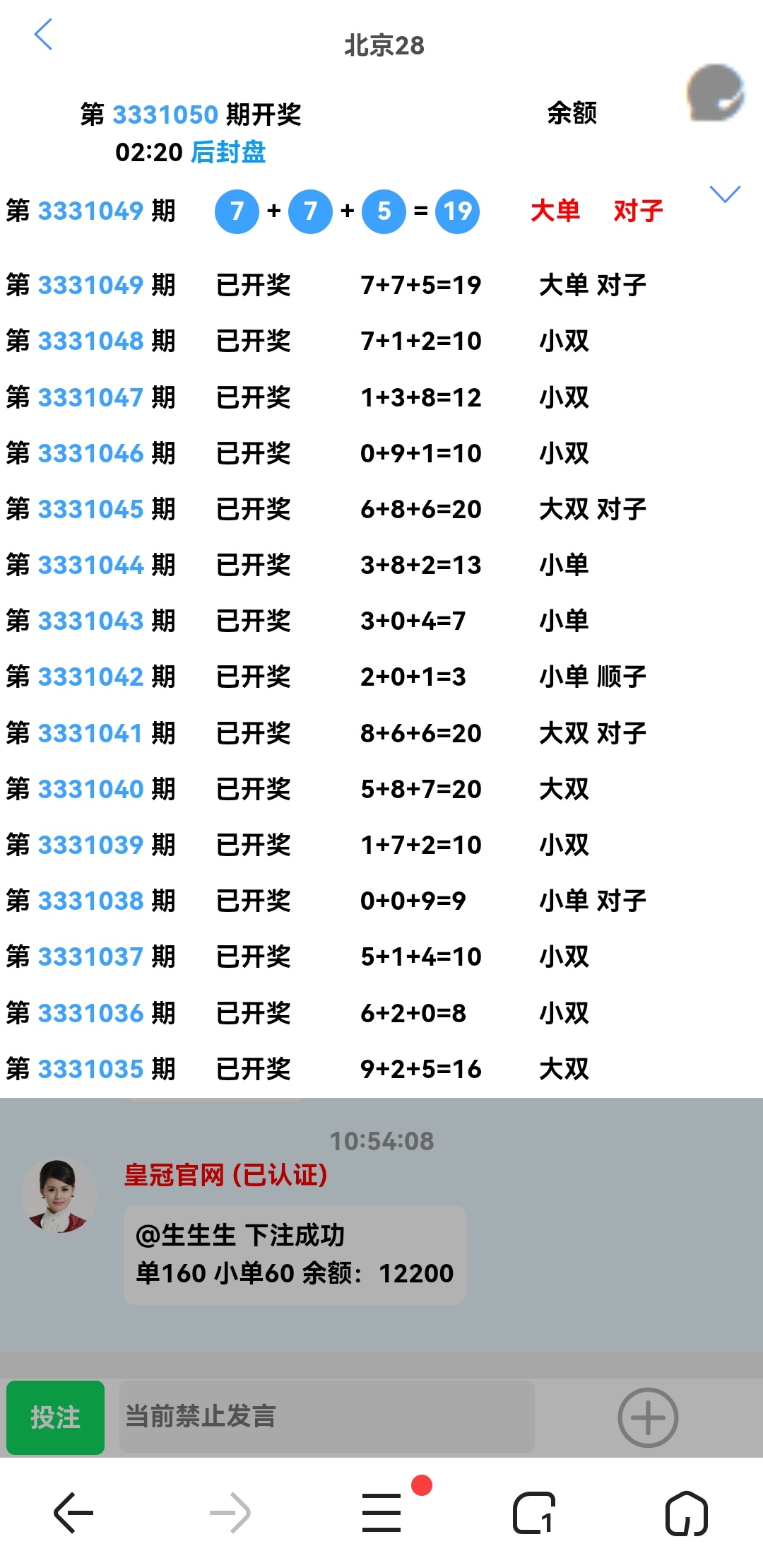Viewport: 763px width, 1568px height.
Task: Navigate back in the browser
Action: point(73,1513)
